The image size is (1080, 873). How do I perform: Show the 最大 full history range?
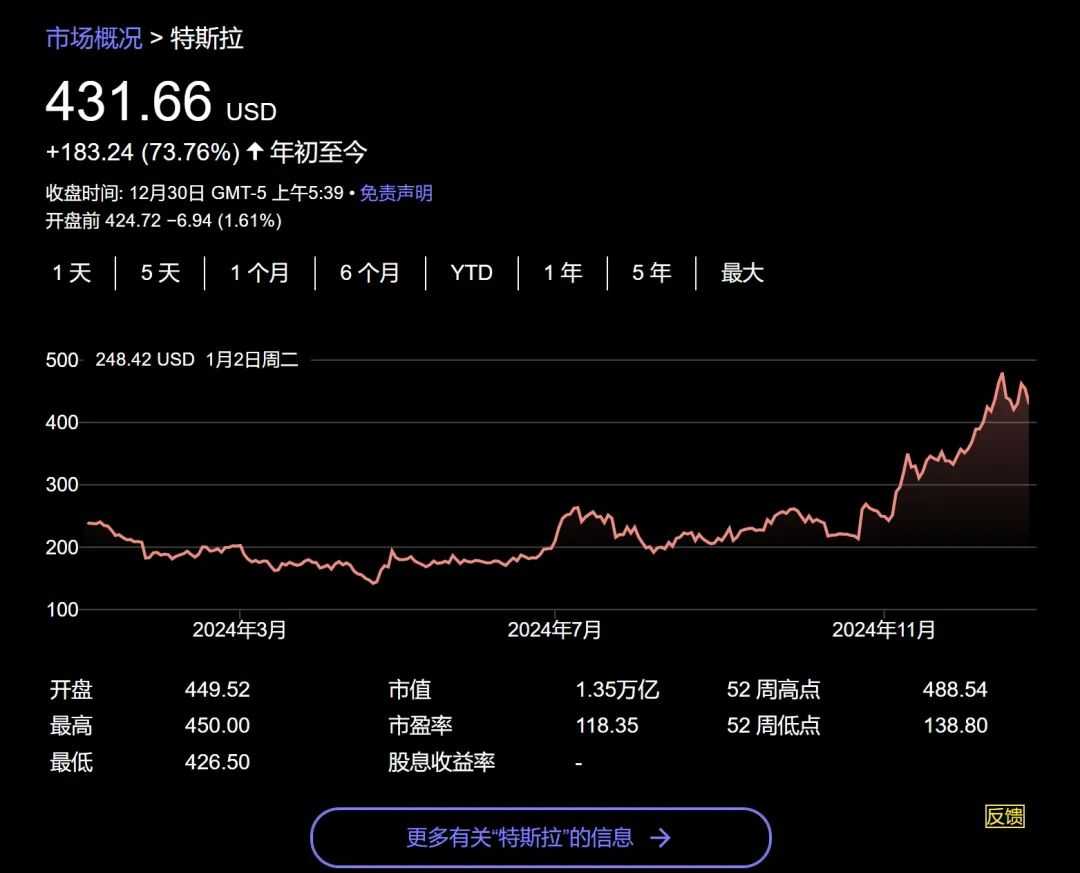click(x=742, y=273)
